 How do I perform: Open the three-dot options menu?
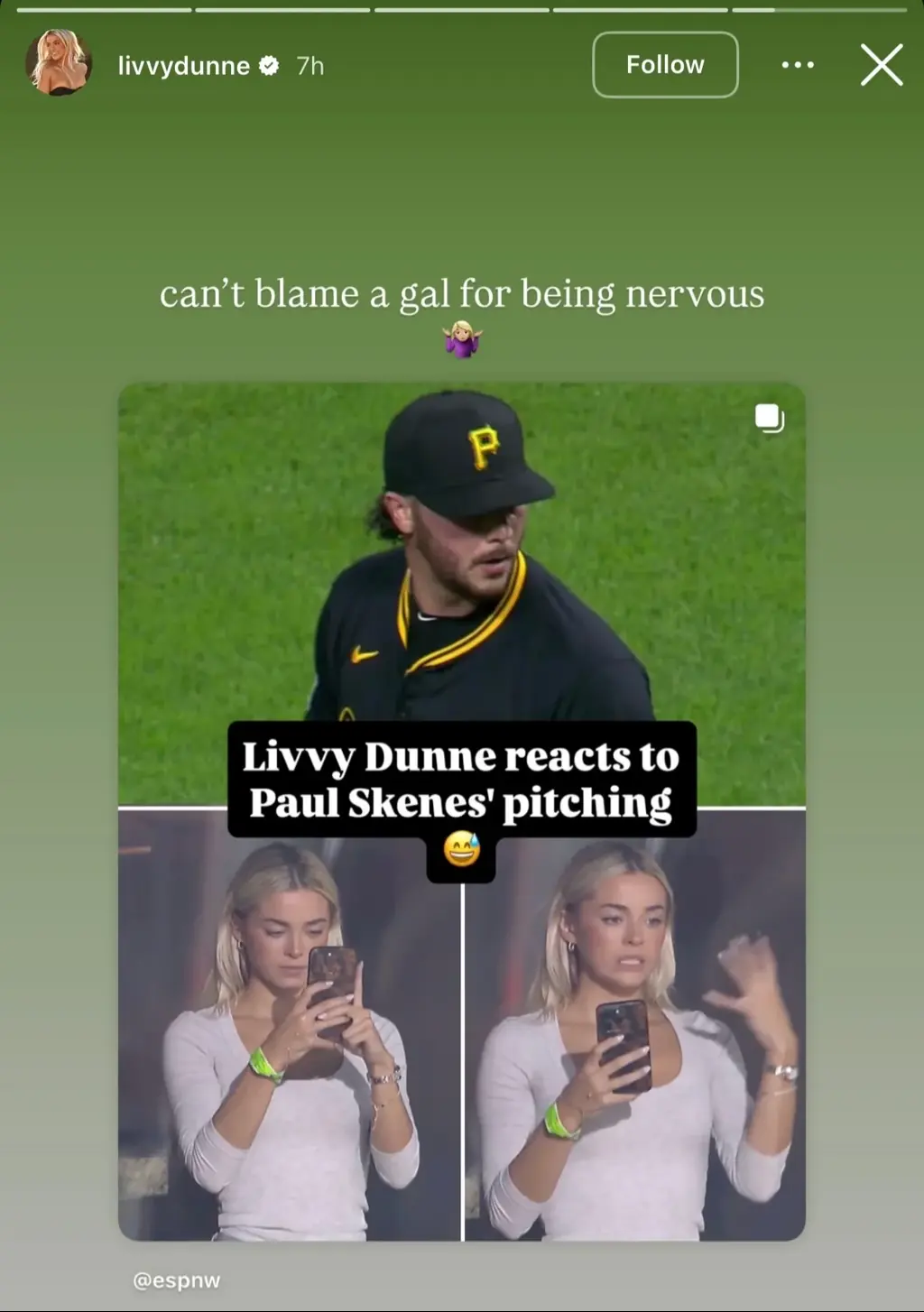pos(797,64)
